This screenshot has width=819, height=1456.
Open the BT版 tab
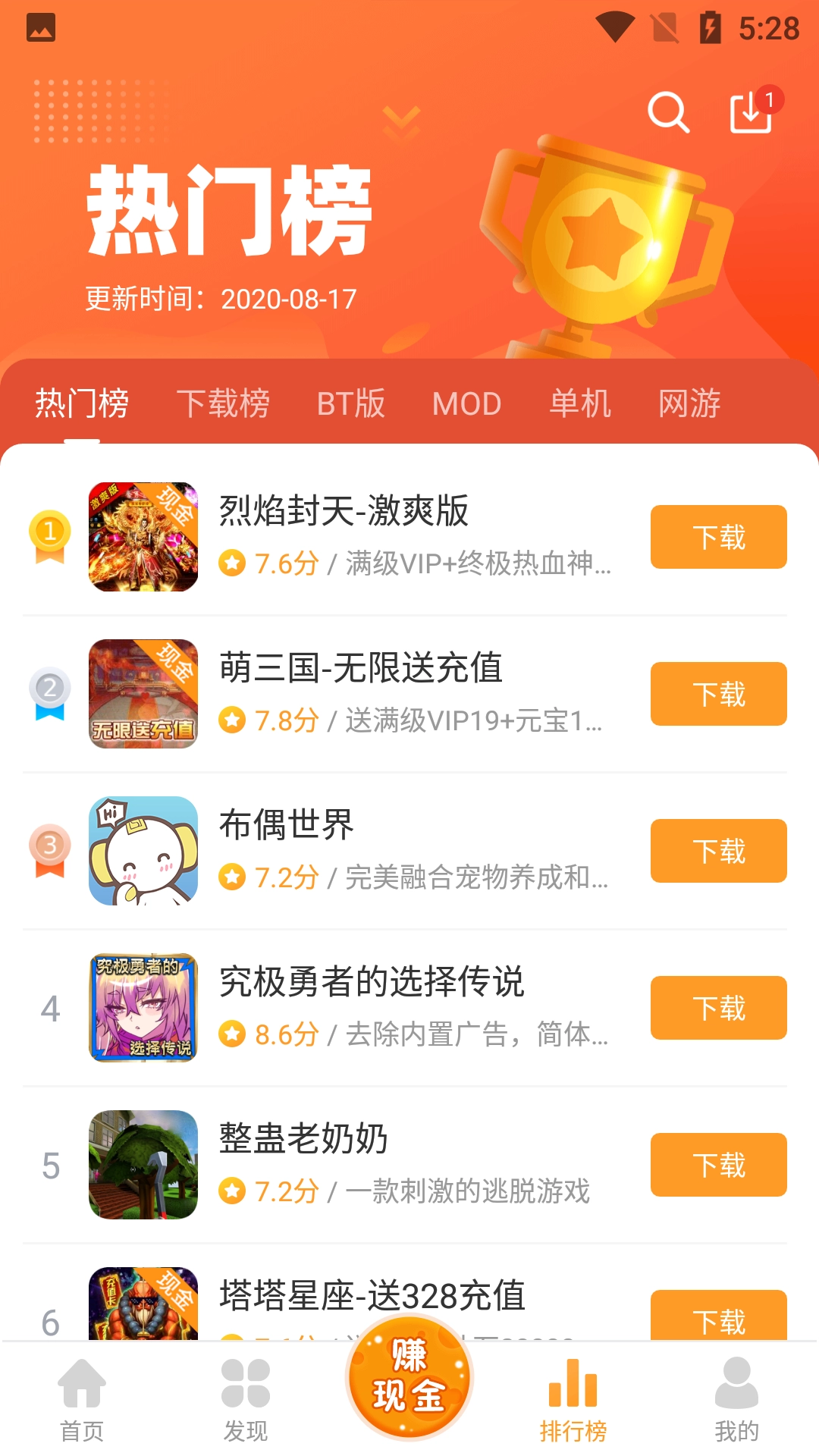coord(351,404)
